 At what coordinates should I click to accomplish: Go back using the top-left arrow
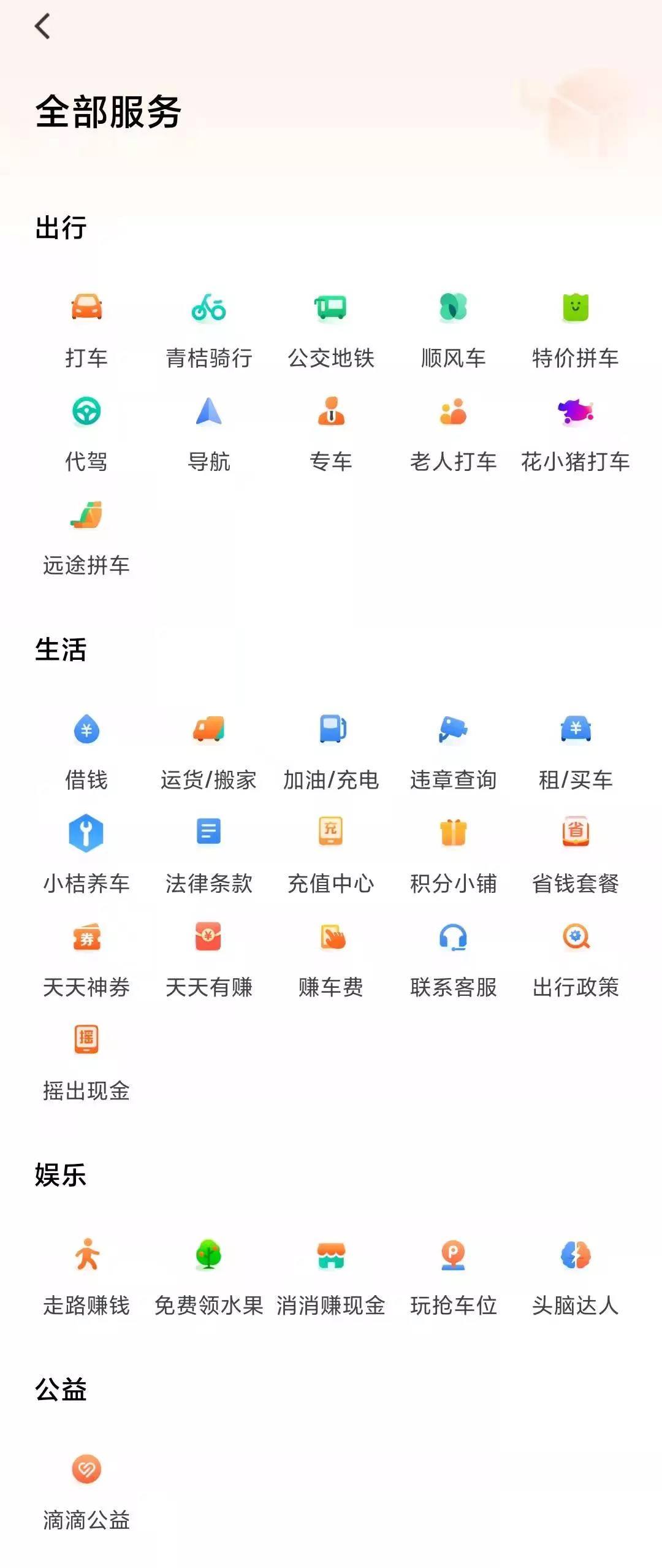(42, 26)
